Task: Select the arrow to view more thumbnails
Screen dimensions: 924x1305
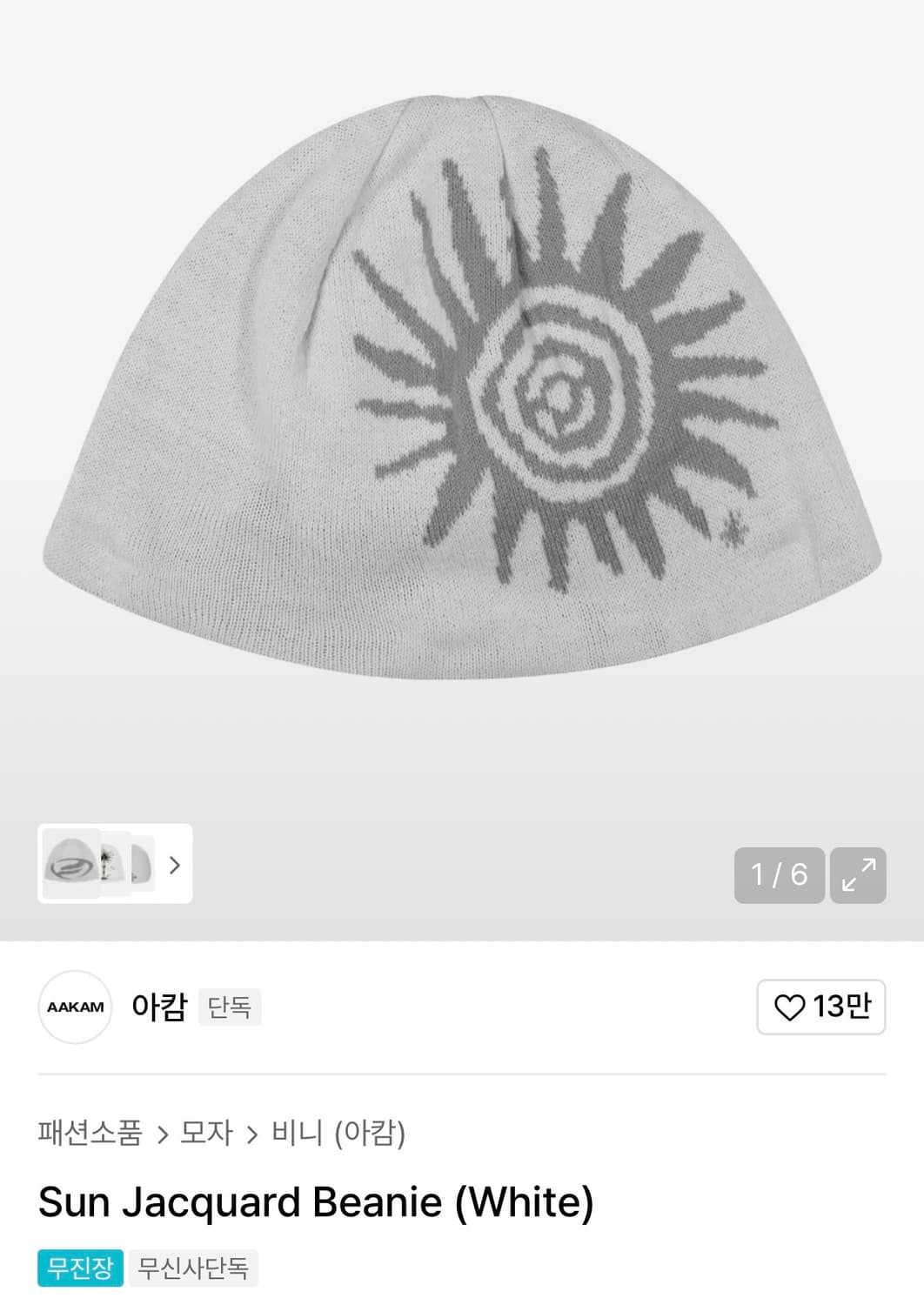Action: tap(175, 866)
